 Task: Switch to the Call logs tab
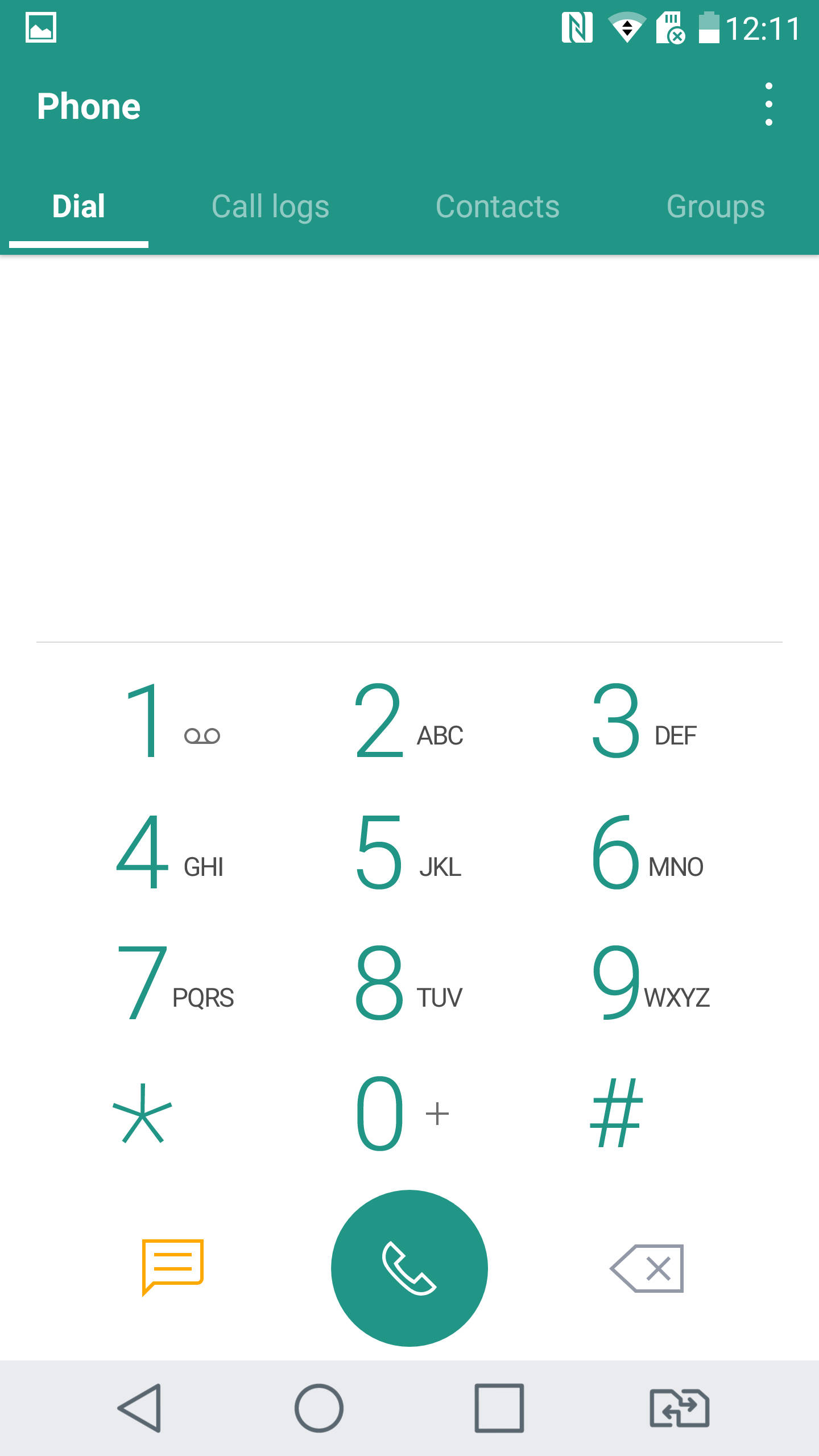pos(270,206)
